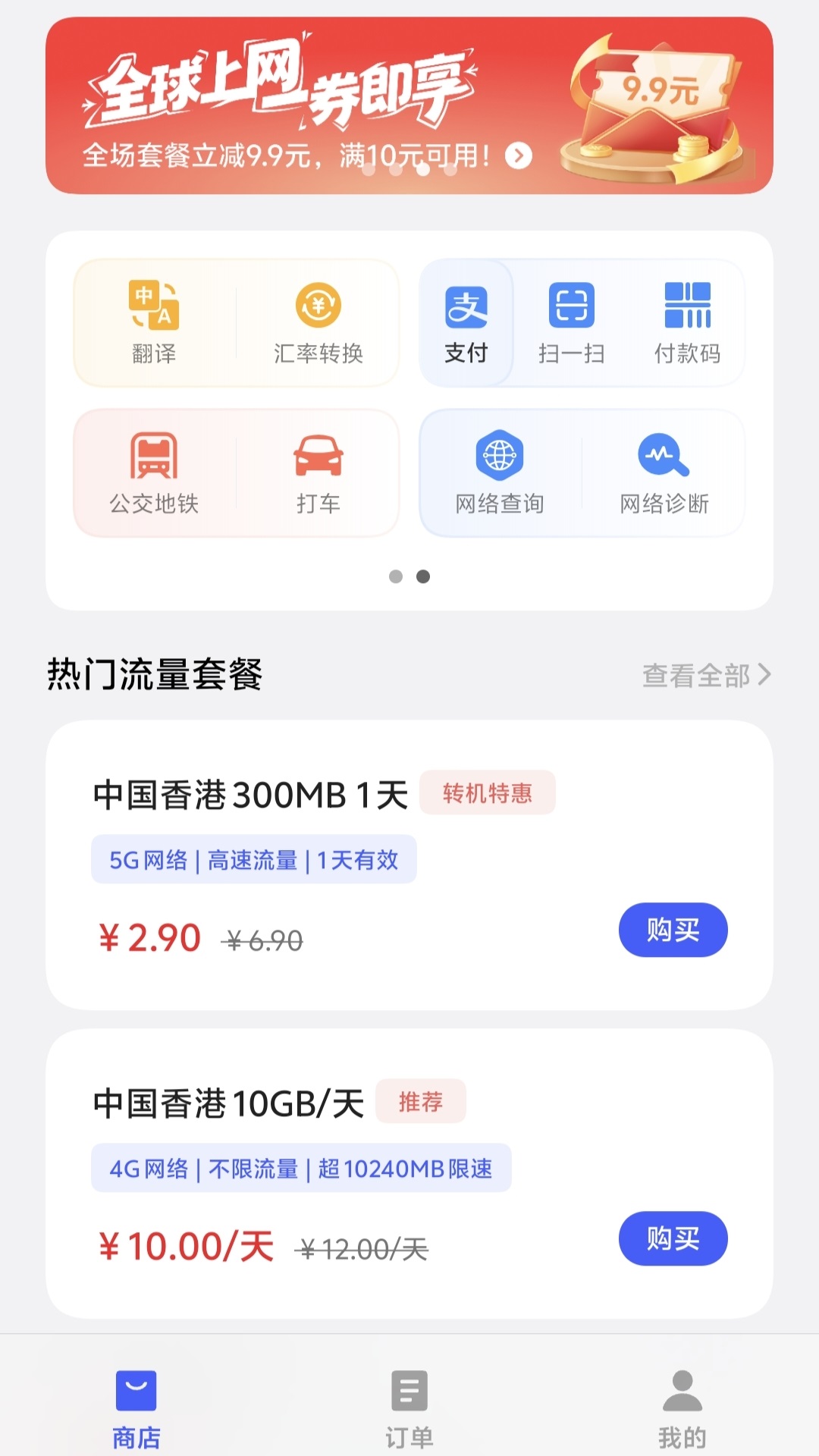Screen dimensions: 819x1456
Task: Tap 查看全部 to see all packages
Action: pos(706,675)
